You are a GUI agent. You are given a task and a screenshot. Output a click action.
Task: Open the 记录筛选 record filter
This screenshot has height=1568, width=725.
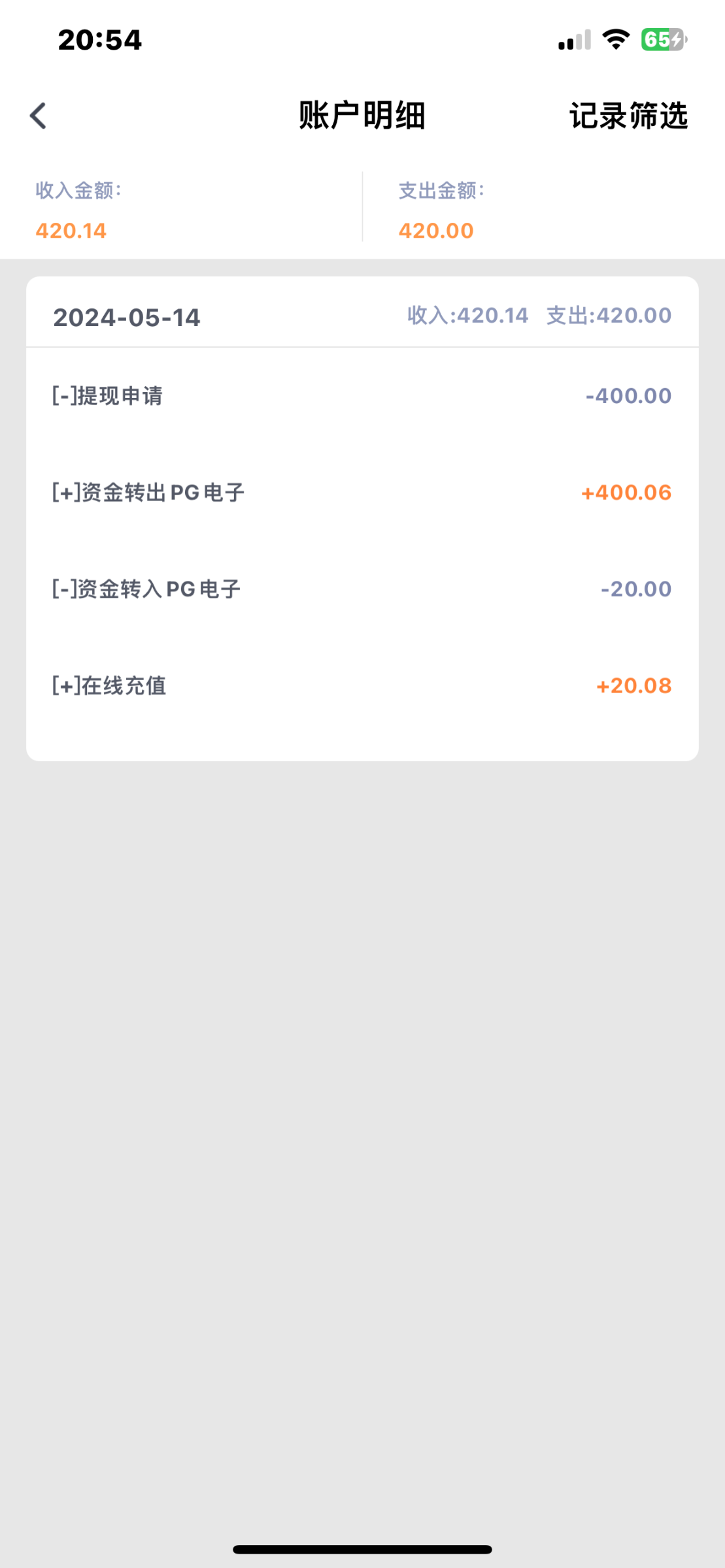coord(628,116)
